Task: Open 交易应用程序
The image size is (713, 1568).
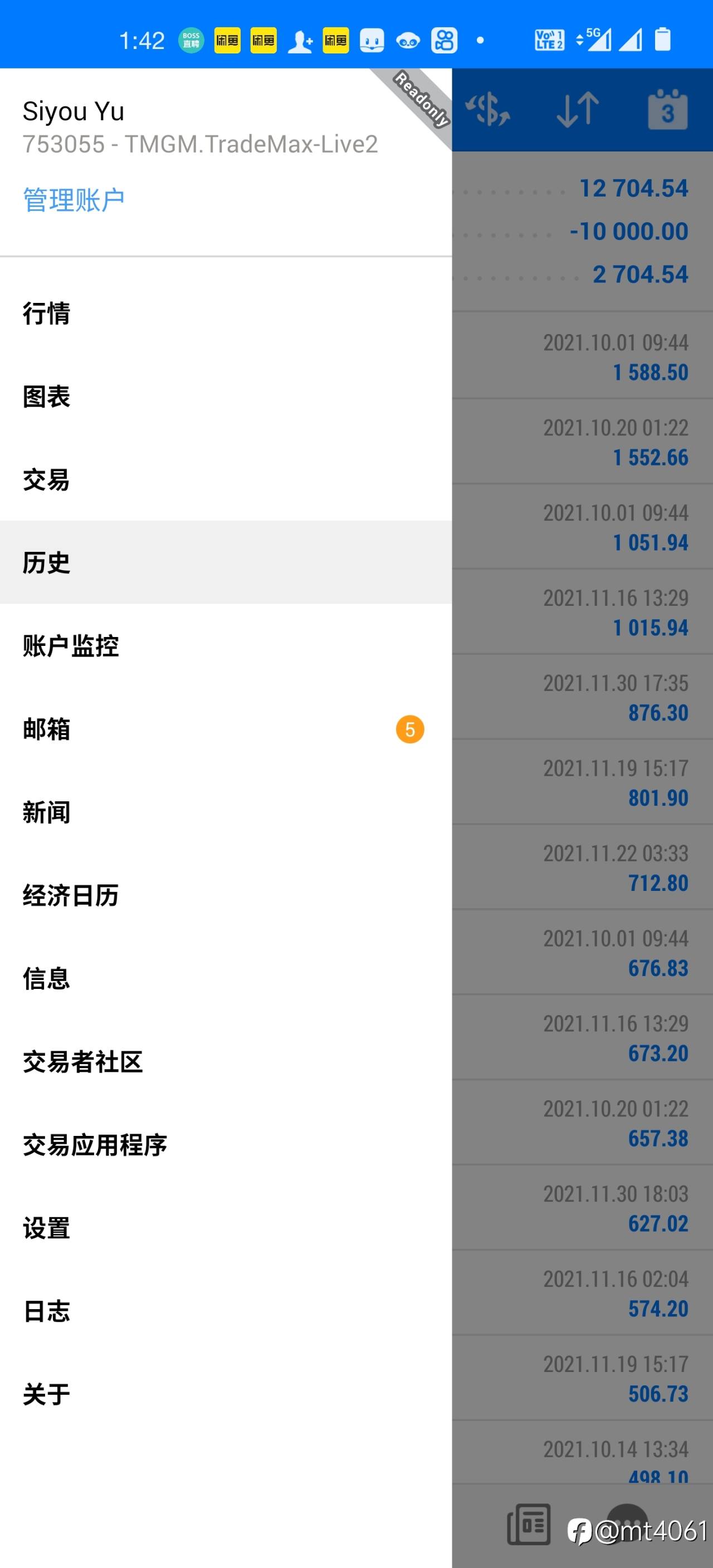Action: 226,1144
